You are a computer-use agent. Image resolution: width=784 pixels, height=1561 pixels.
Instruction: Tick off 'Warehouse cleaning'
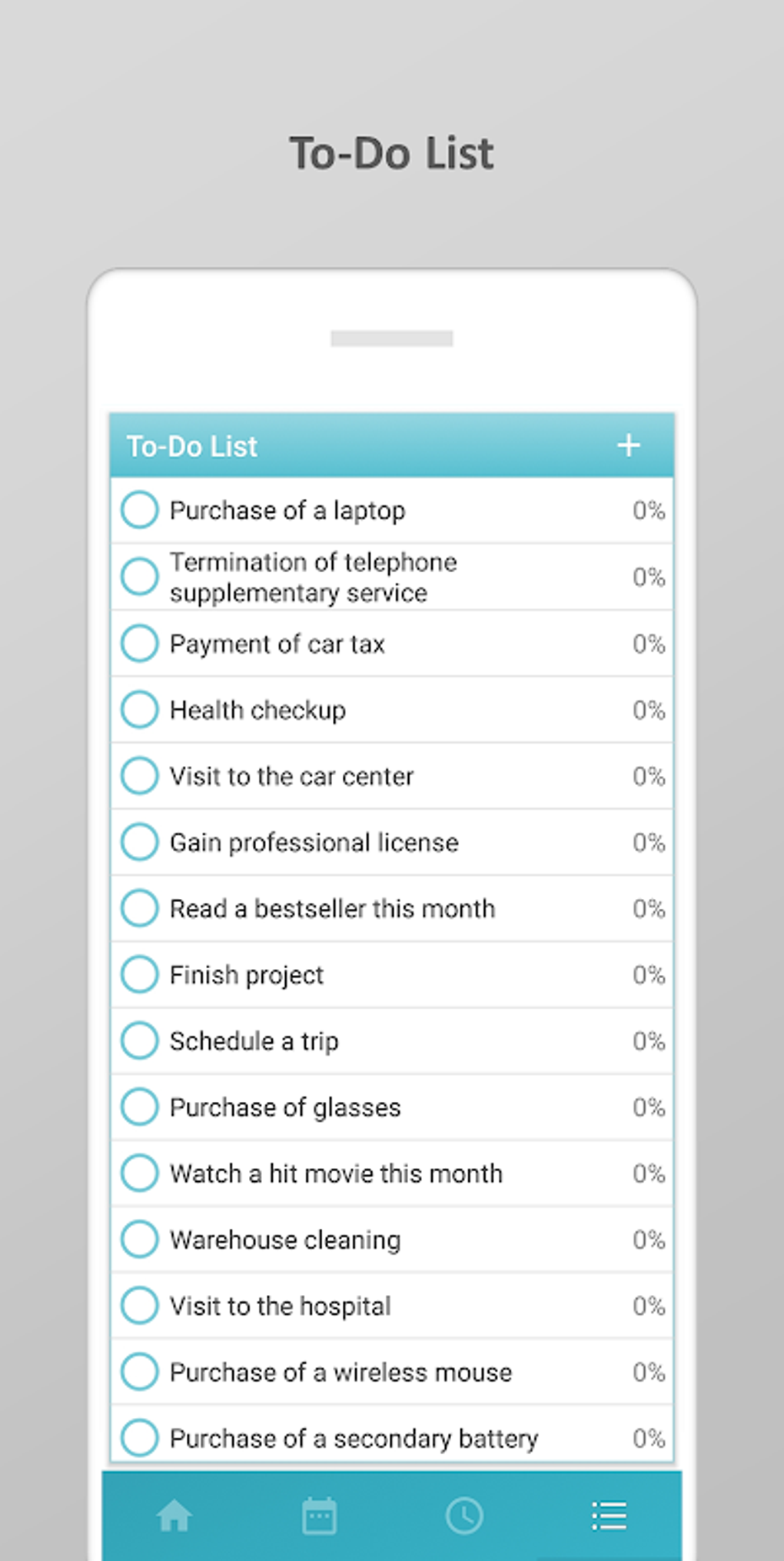click(x=140, y=1239)
